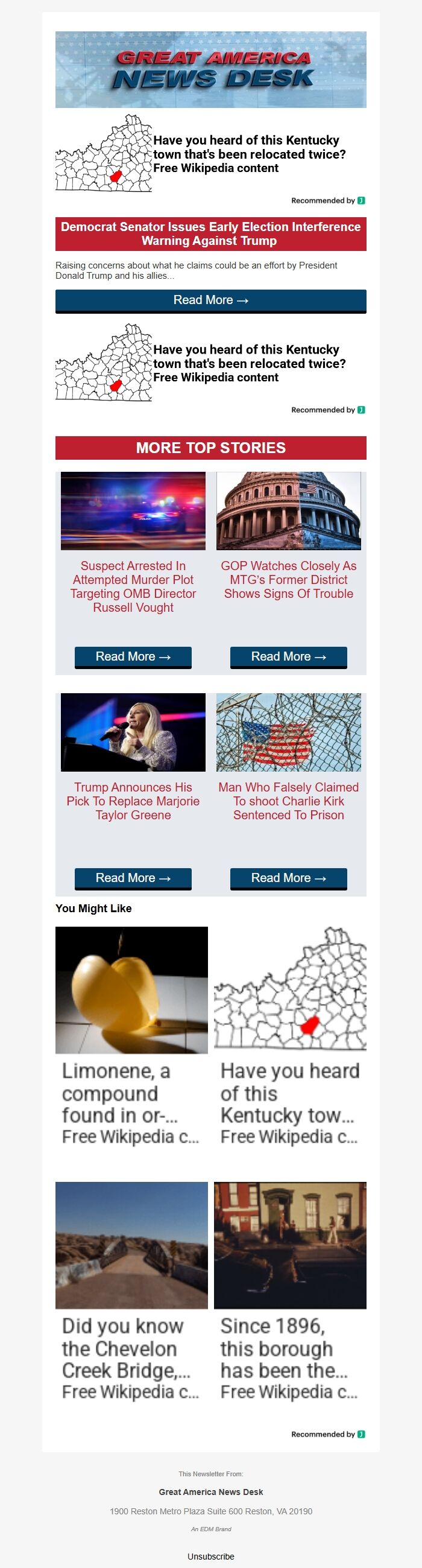Screen dimensions: 422x1568
Task: Open the Chevelon Creek Bridge recommended card
Action: [x=131, y=1290]
